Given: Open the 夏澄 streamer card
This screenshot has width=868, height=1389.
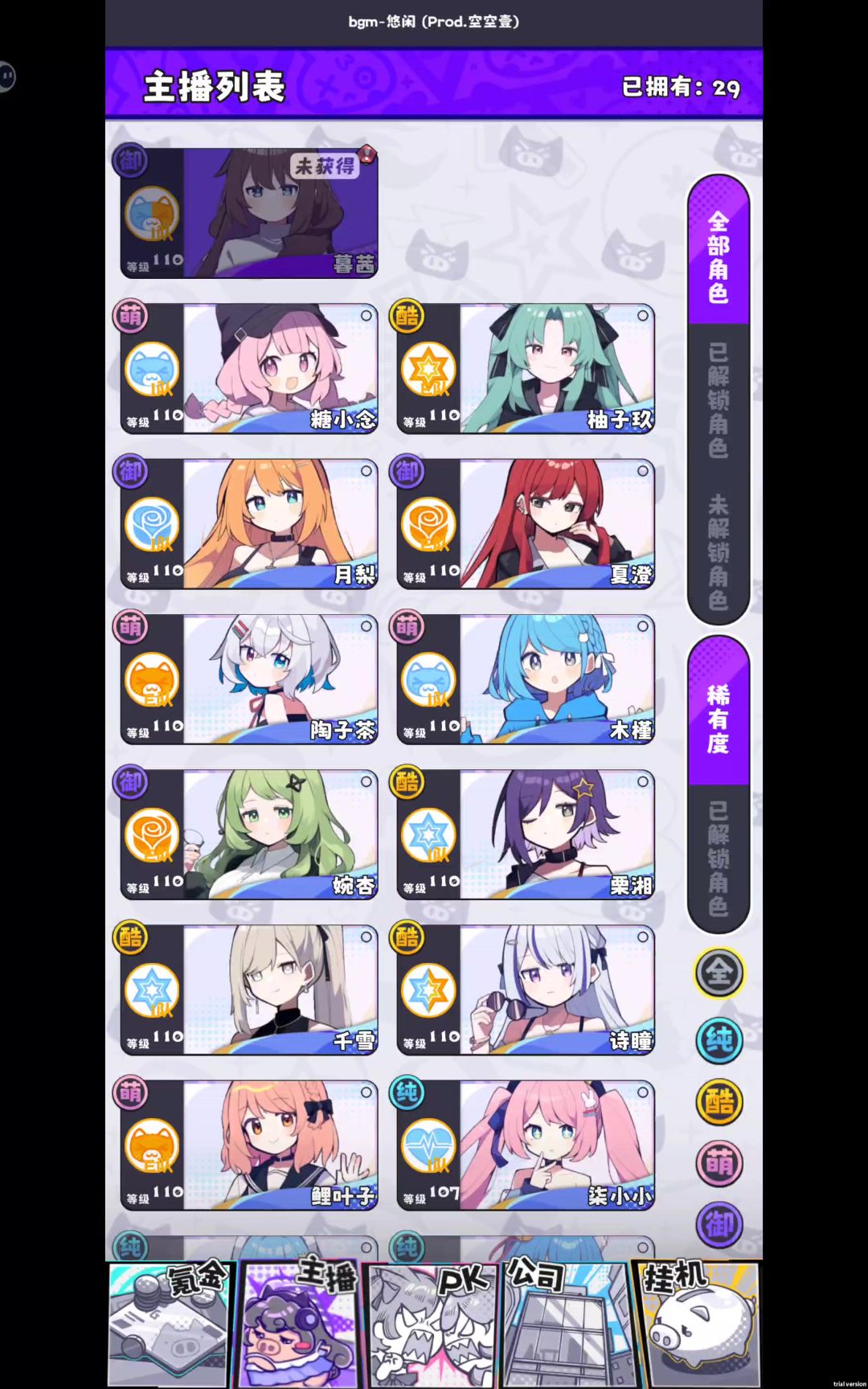Looking at the screenshot, I should tap(526, 524).
